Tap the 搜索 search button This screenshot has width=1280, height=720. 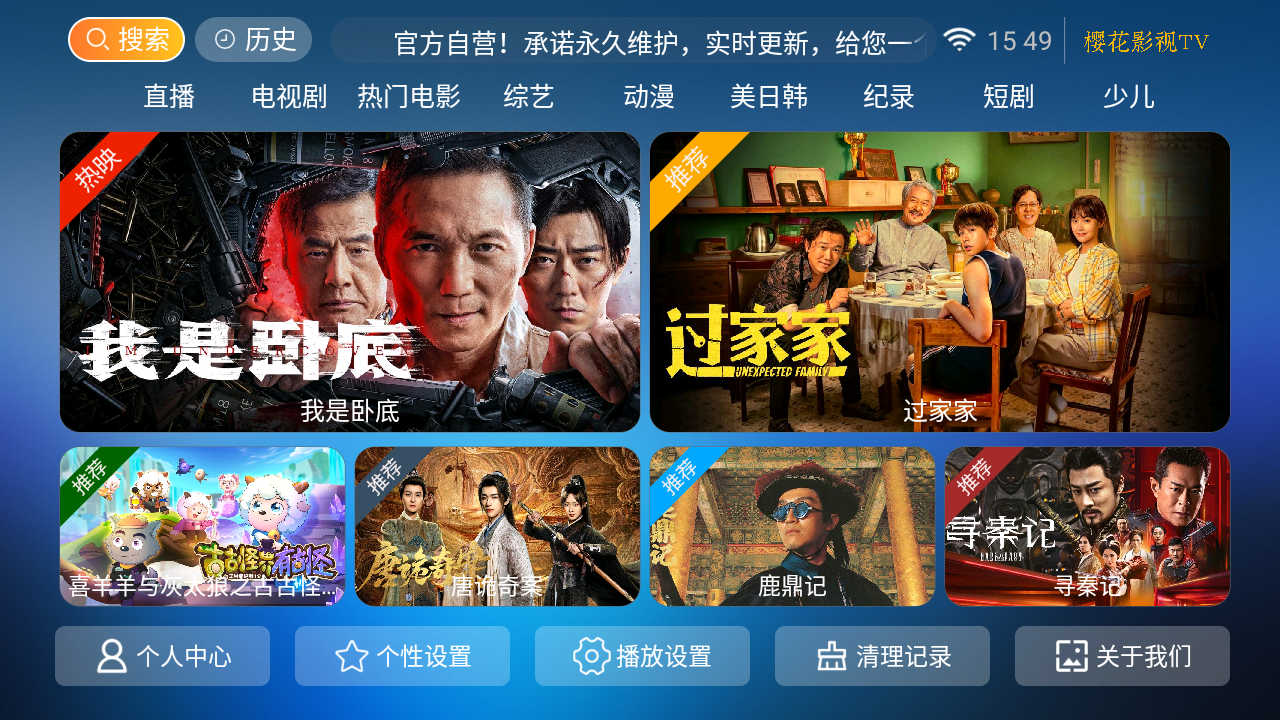(x=126, y=40)
